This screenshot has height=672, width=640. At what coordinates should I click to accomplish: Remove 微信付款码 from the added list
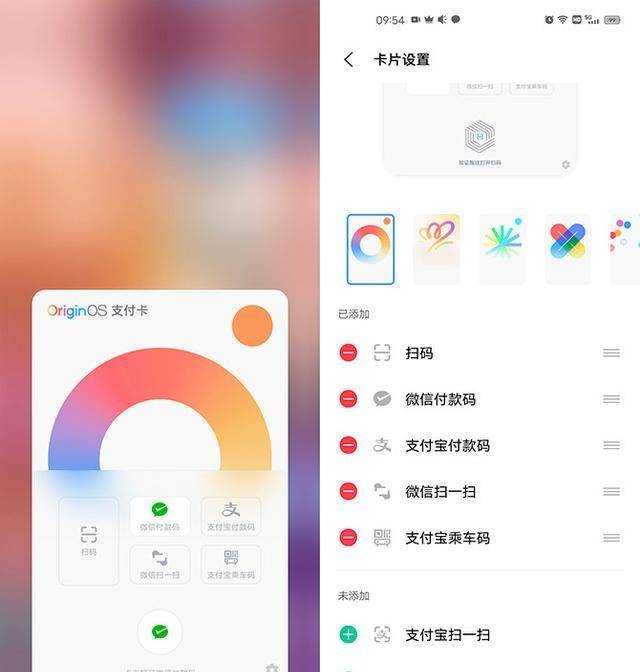coord(348,399)
